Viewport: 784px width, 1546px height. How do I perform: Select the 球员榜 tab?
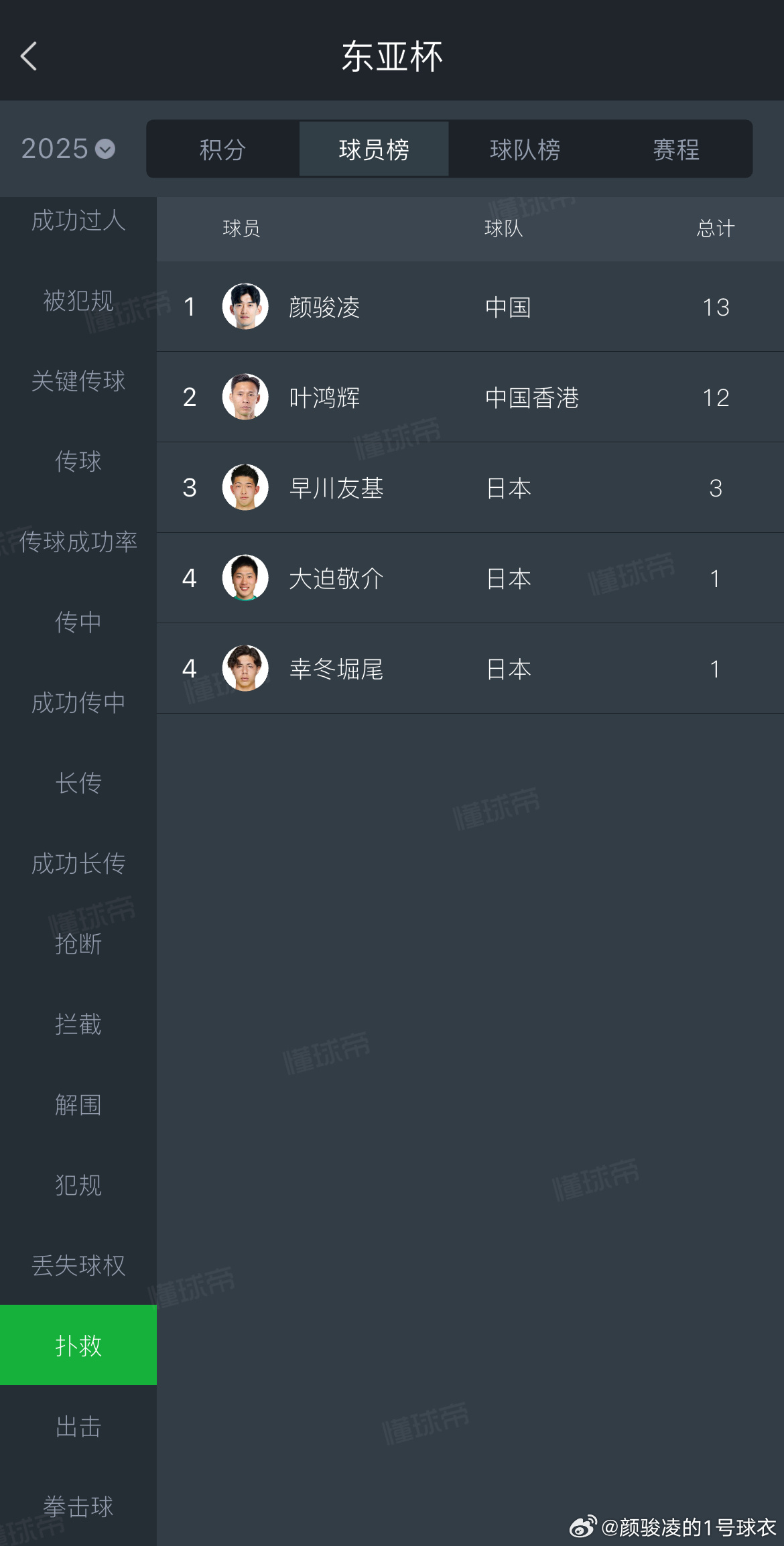point(374,149)
